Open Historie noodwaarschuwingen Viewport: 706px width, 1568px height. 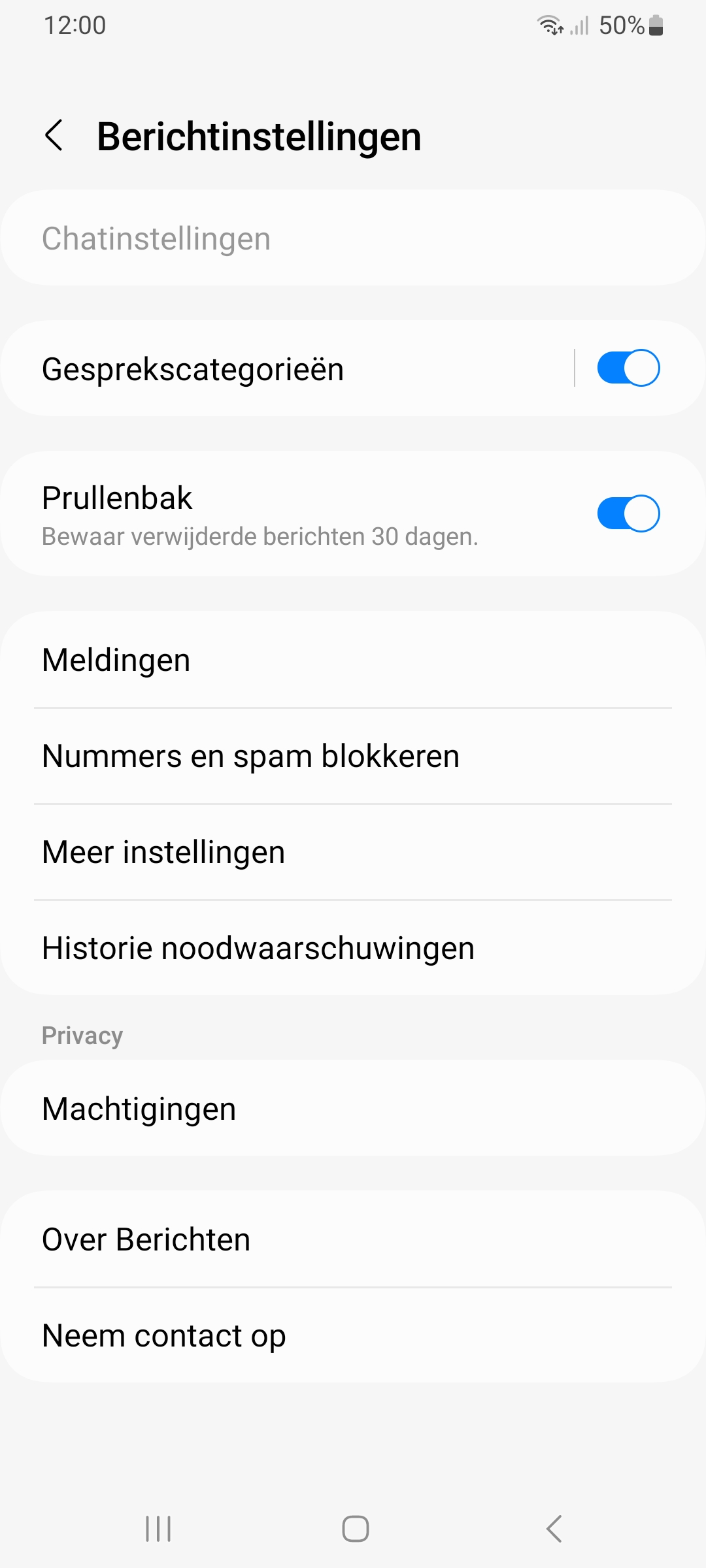coord(353,948)
